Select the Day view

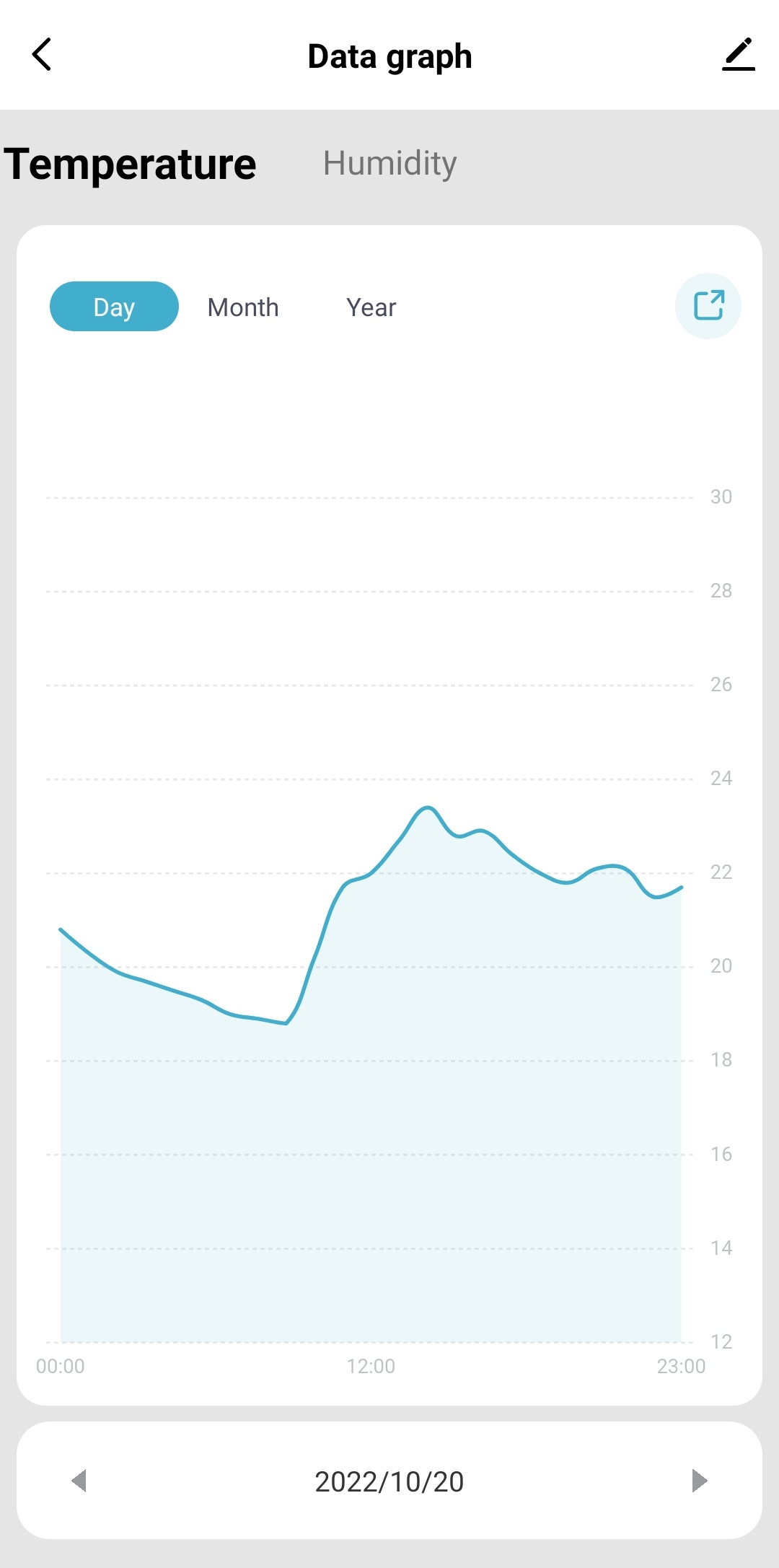pos(114,307)
